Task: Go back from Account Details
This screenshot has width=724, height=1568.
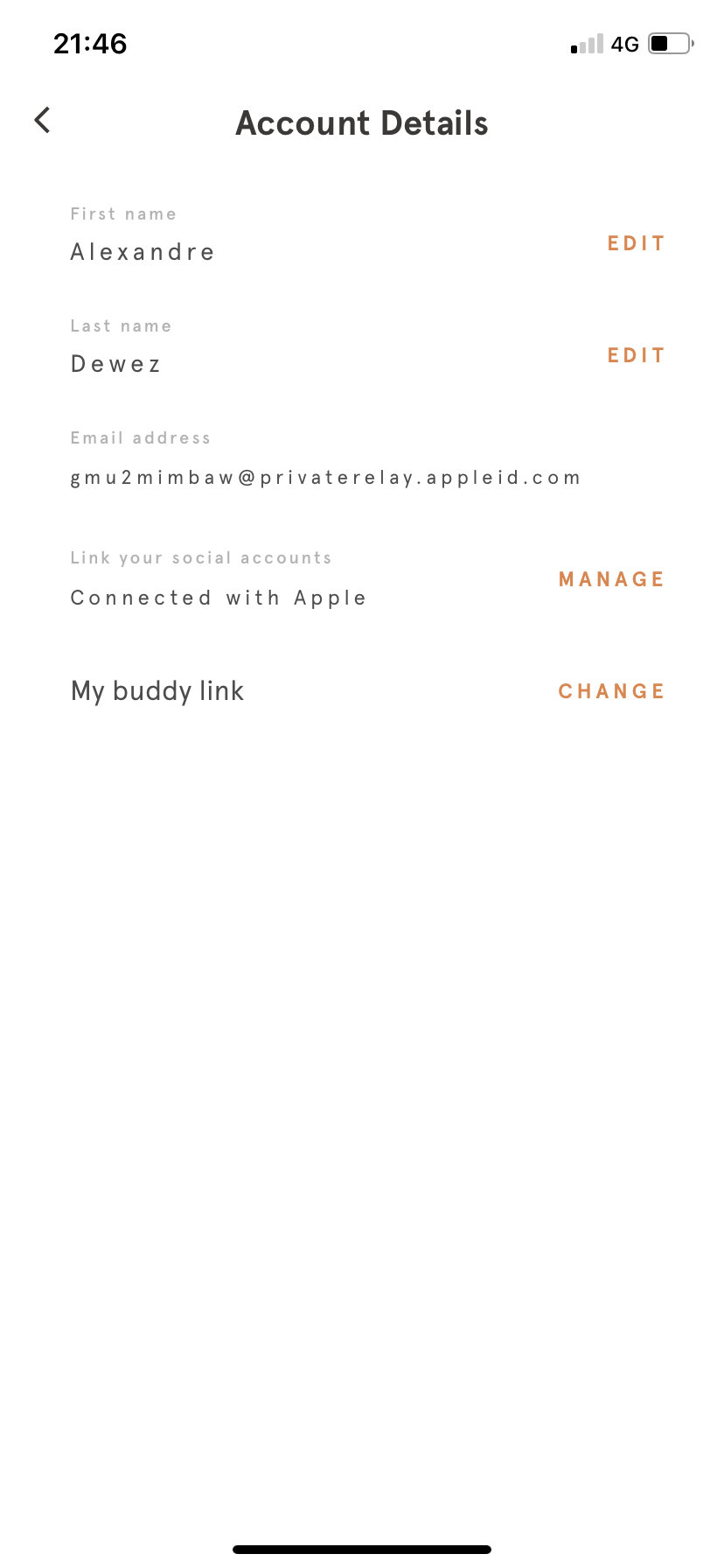Action: click(42, 121)
